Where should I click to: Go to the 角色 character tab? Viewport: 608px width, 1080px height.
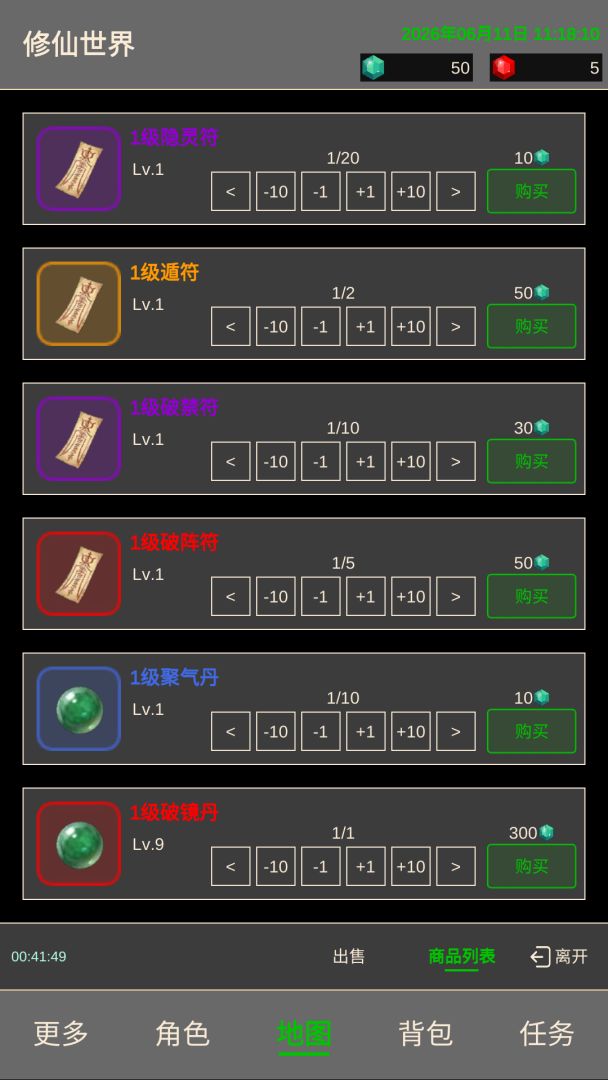tap(182, 1033)
